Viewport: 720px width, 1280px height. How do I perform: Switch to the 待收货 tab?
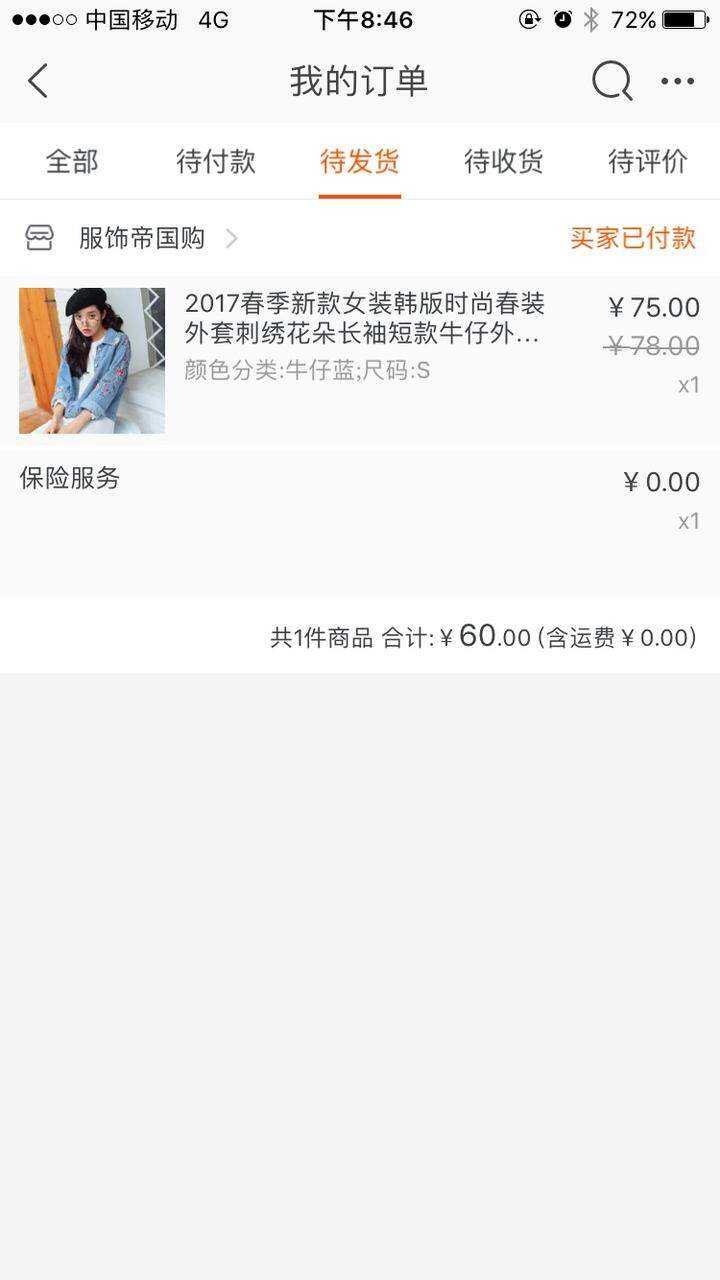point(504,161)
